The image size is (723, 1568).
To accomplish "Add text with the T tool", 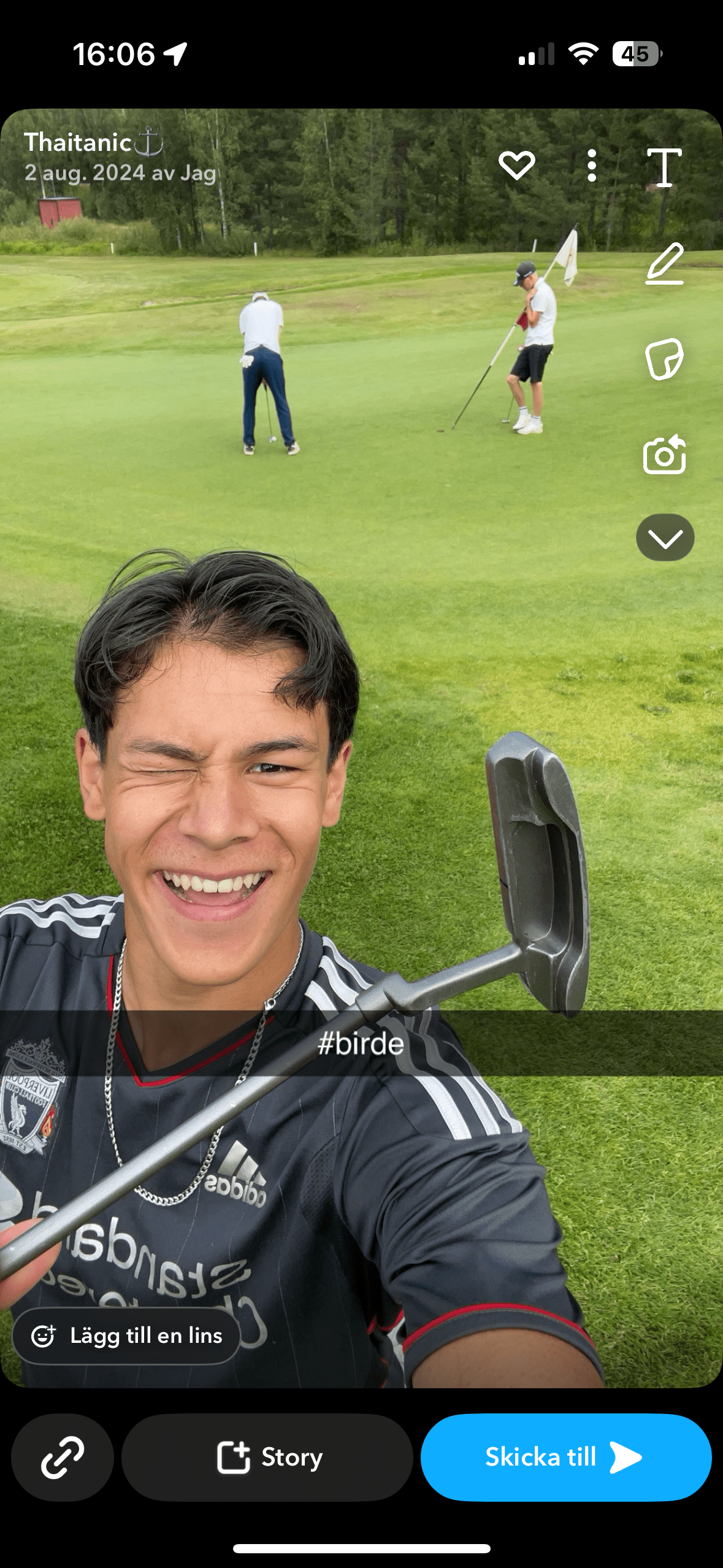I will pos(664,167).
